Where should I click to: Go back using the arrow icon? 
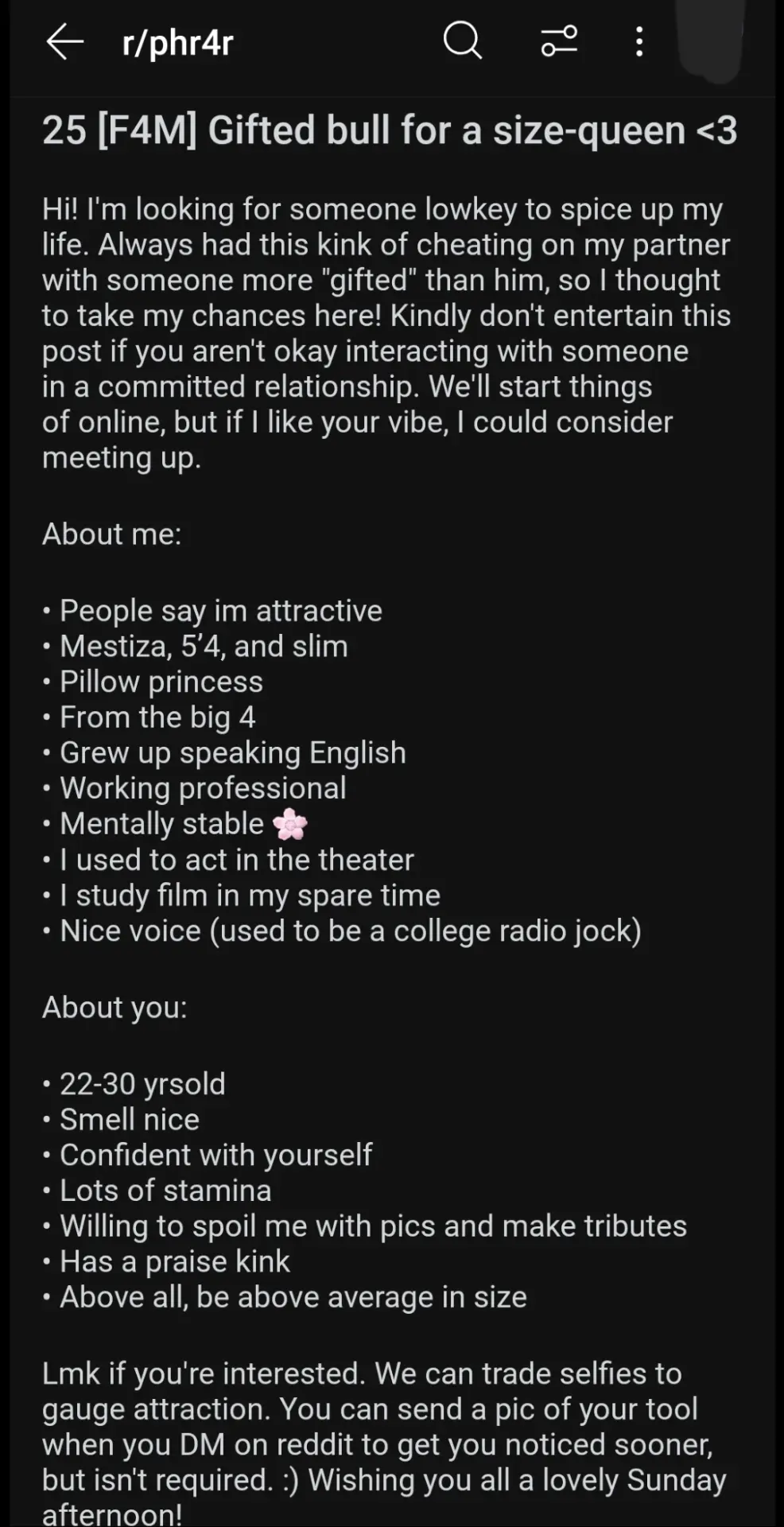click(x=64, y=41)
